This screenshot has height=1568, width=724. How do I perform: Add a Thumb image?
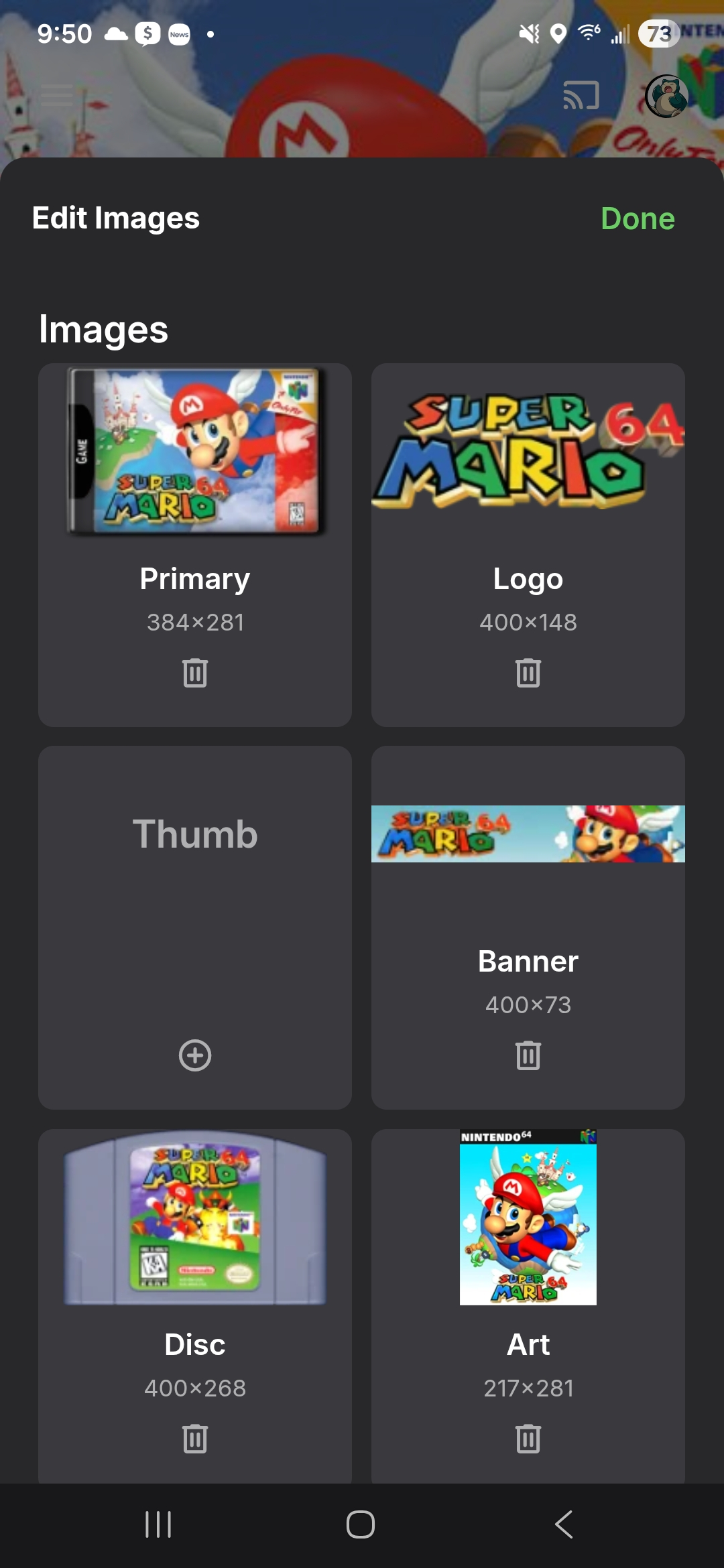(195, 1055)
